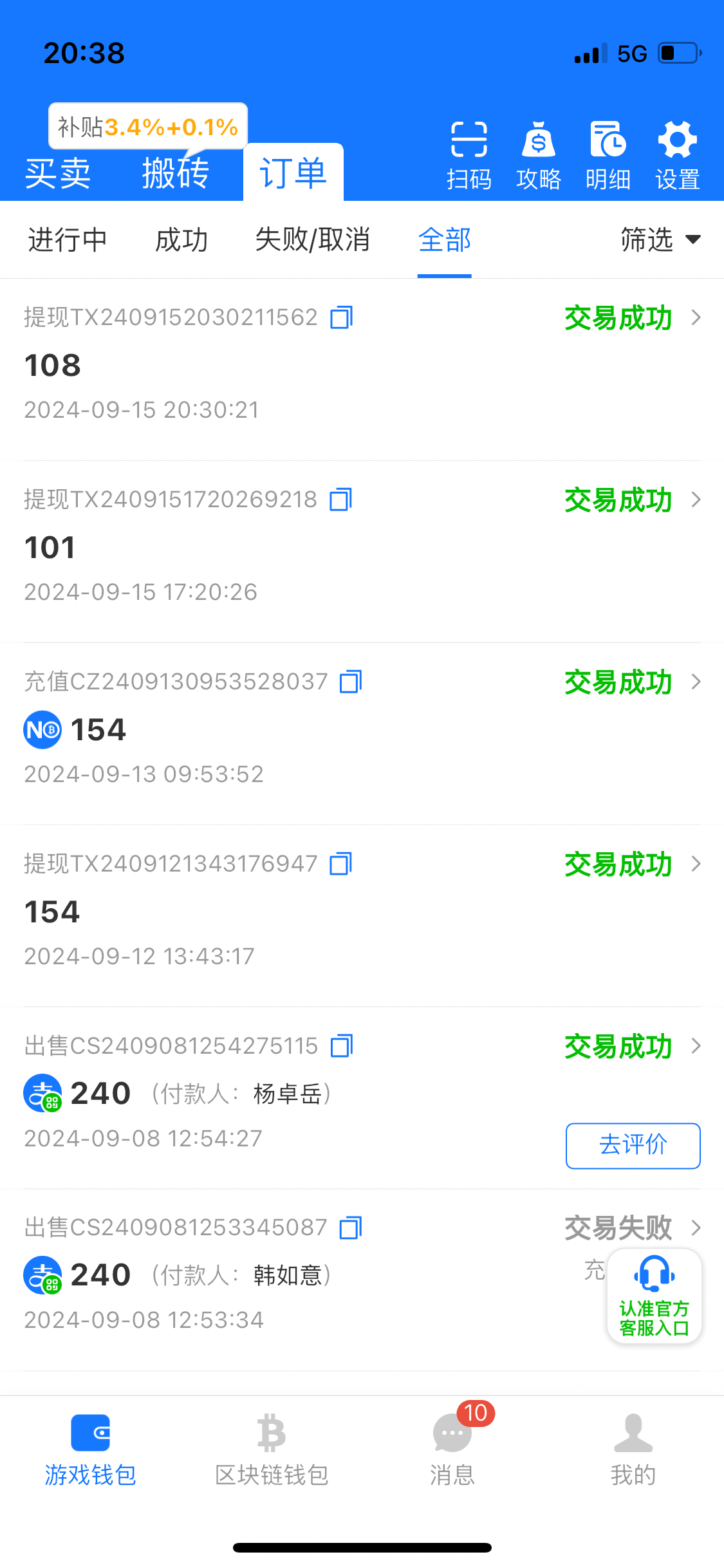Open the 筛选 filter dropdown
Image resolution: width=724 pixels, height=1568 pixels.
[660, 239]
